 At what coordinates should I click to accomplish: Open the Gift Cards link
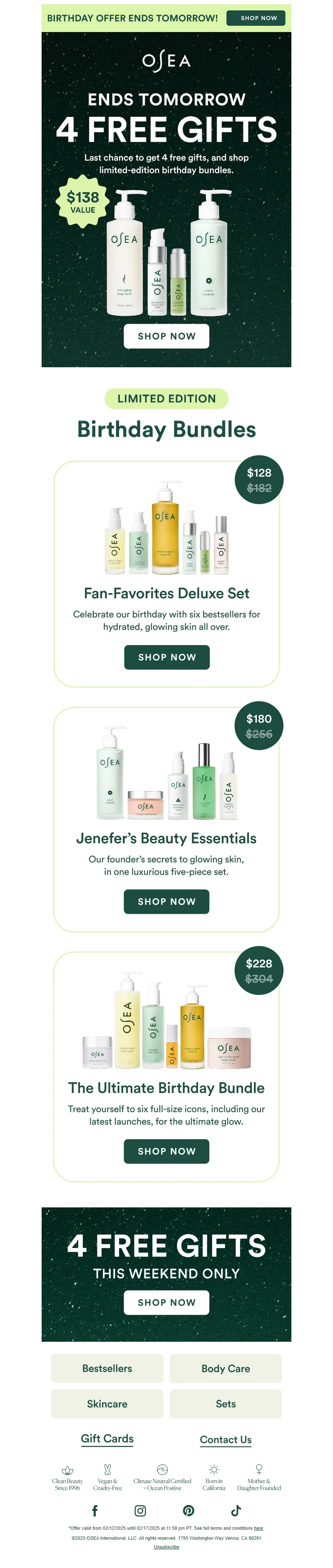pyautogui.click(x=107, y=1438)
